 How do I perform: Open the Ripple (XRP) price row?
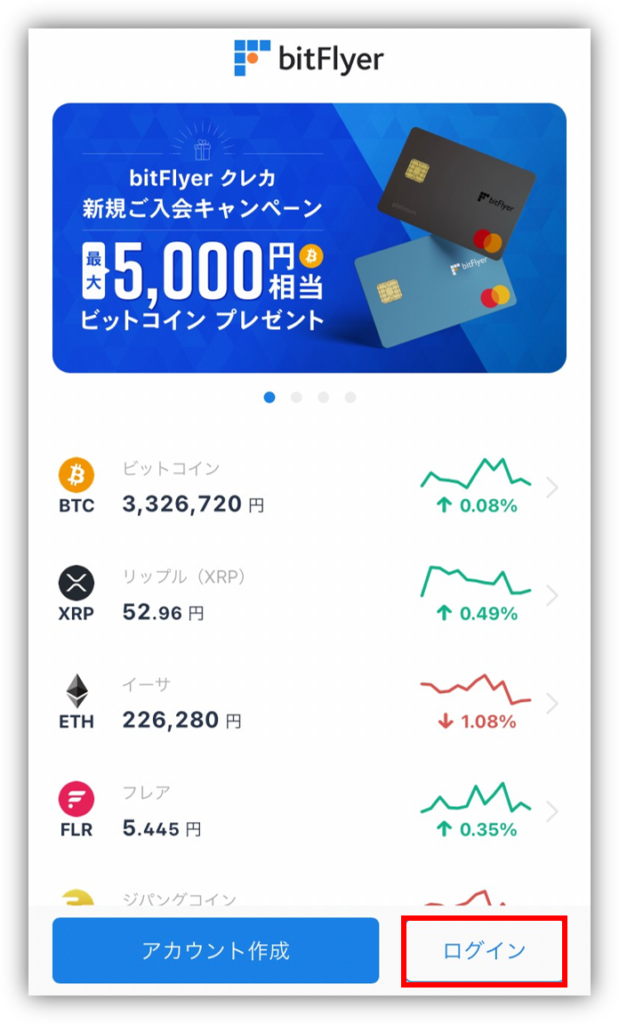point(309,595)
